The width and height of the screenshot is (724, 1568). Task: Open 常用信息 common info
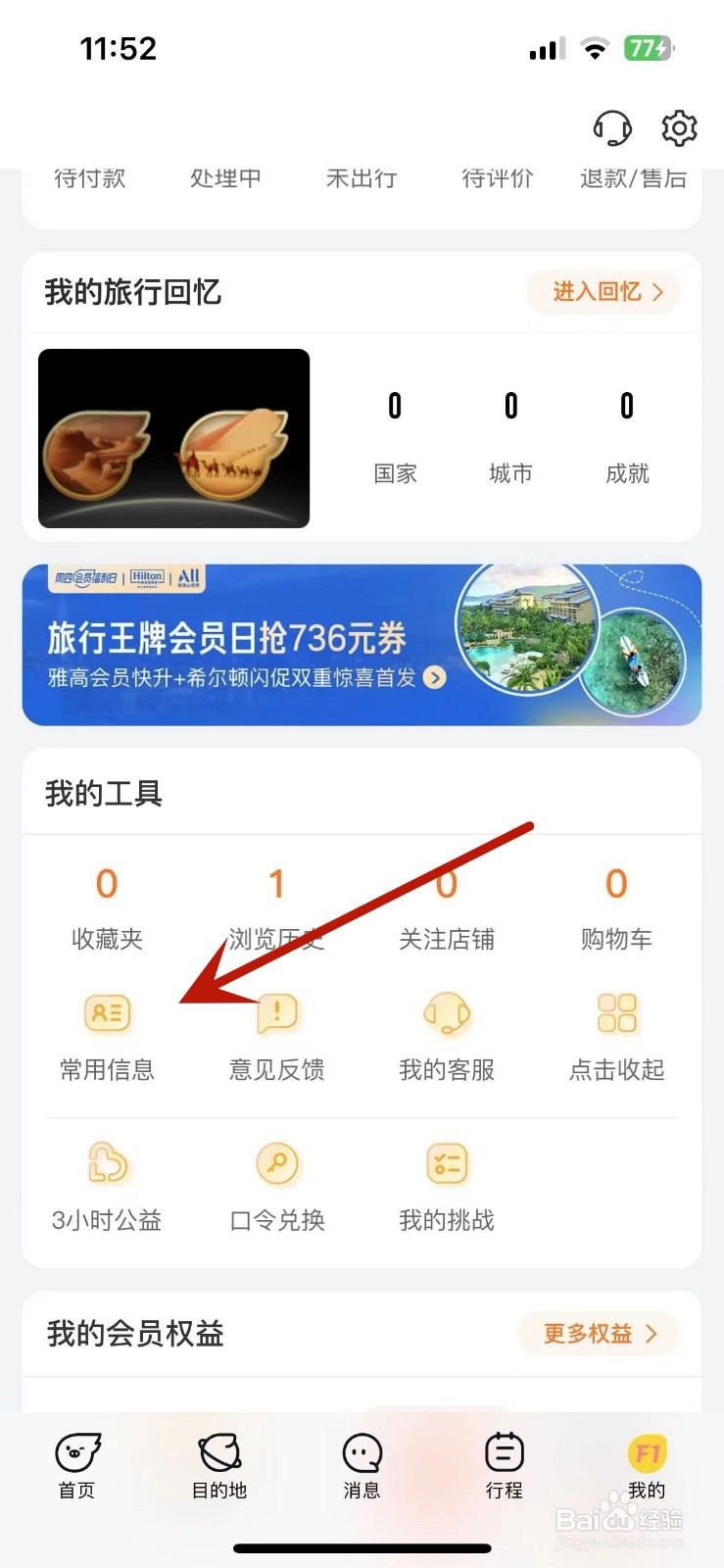pos(107,1037)
